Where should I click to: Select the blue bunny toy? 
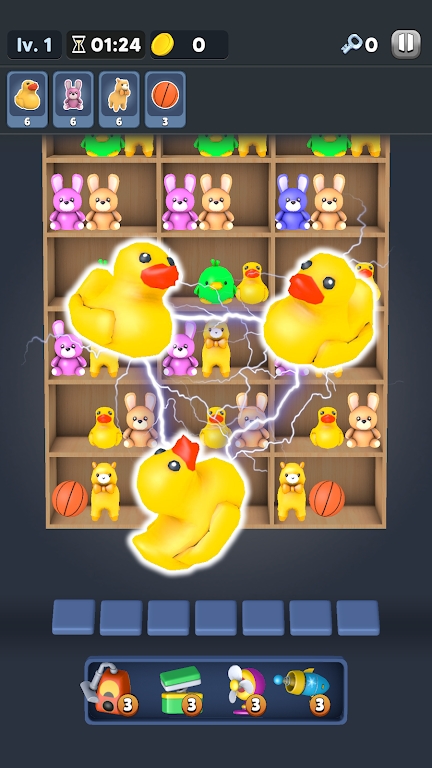click(x=292, y=202)
